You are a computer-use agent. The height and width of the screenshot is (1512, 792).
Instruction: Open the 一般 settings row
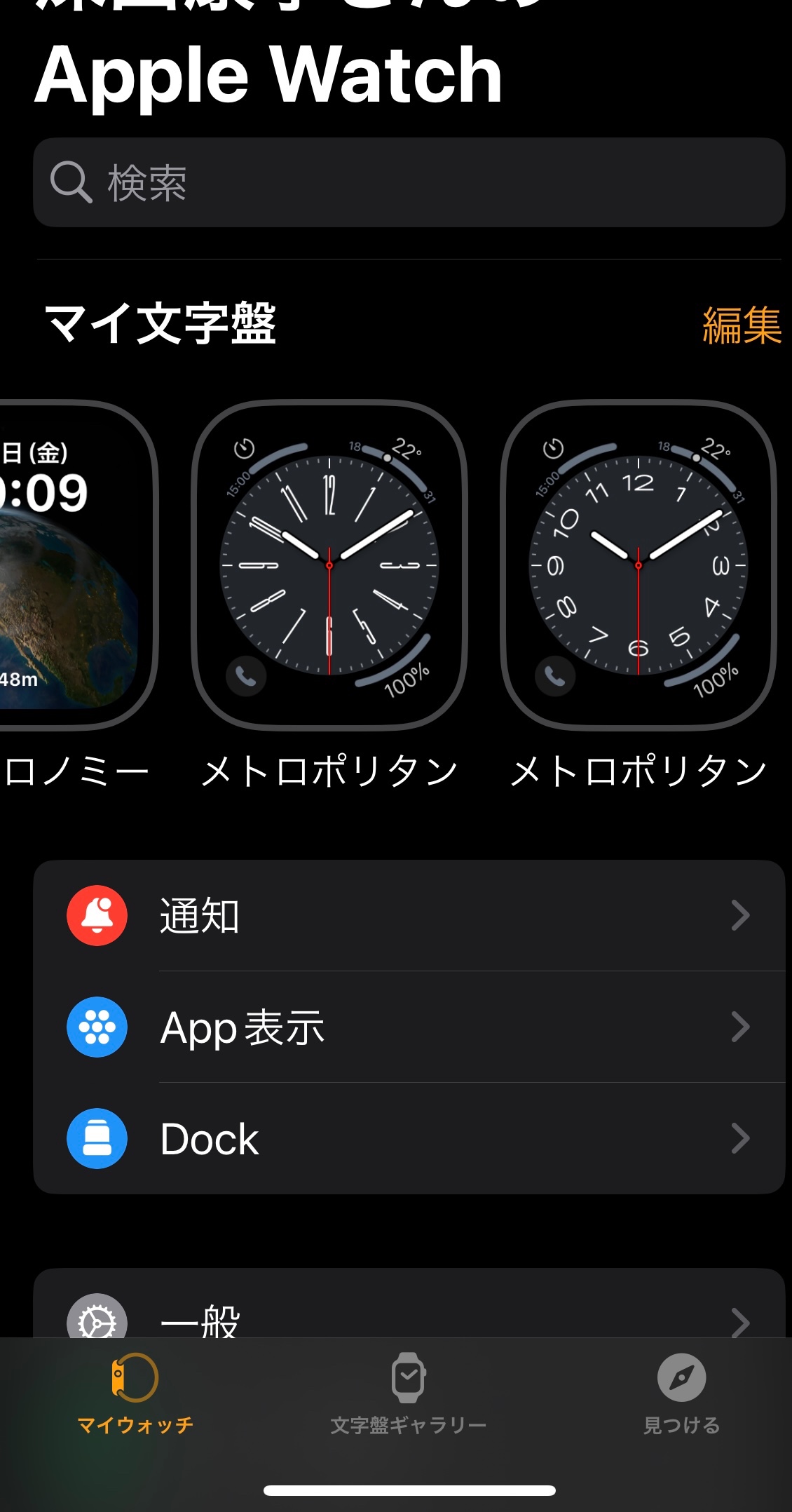409,1318
